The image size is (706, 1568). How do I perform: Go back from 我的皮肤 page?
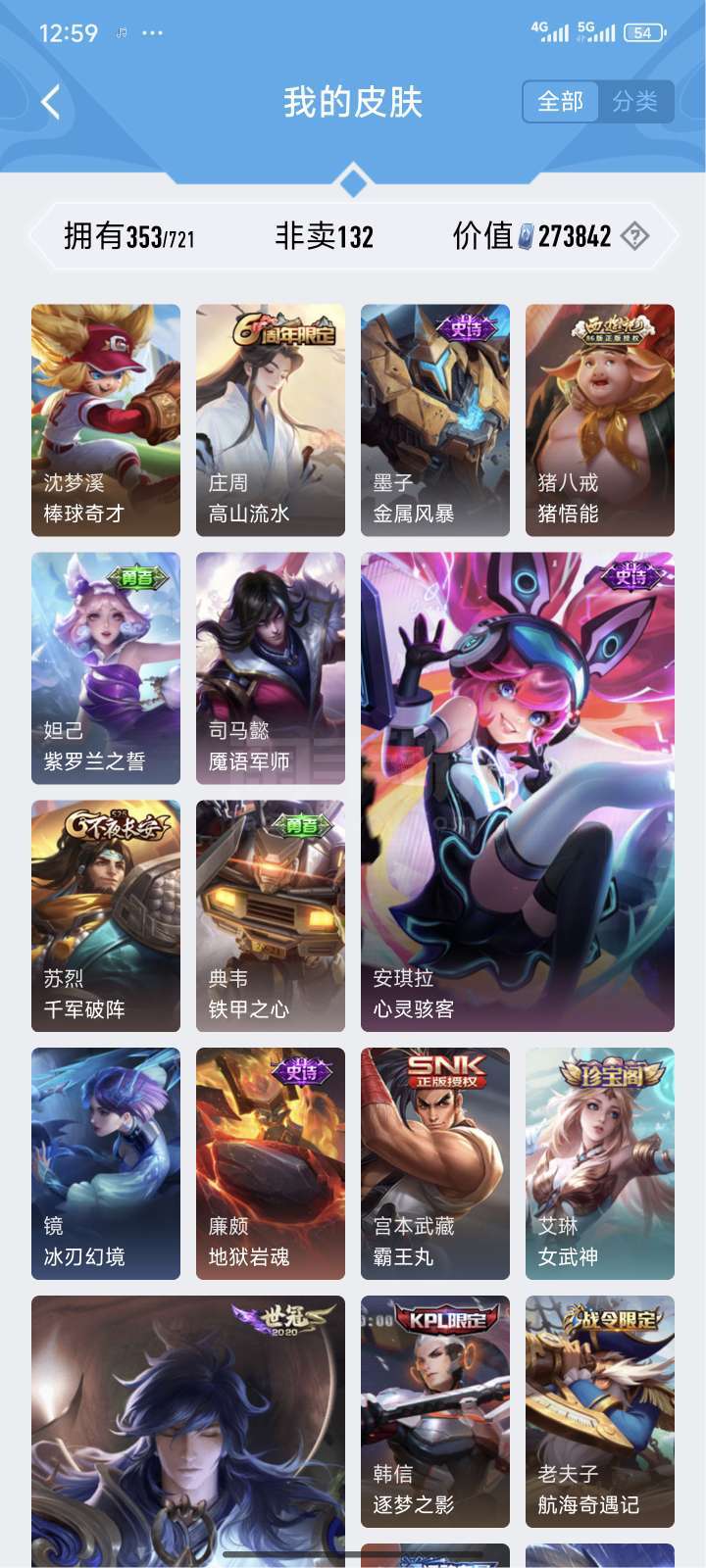click(51, 102)
